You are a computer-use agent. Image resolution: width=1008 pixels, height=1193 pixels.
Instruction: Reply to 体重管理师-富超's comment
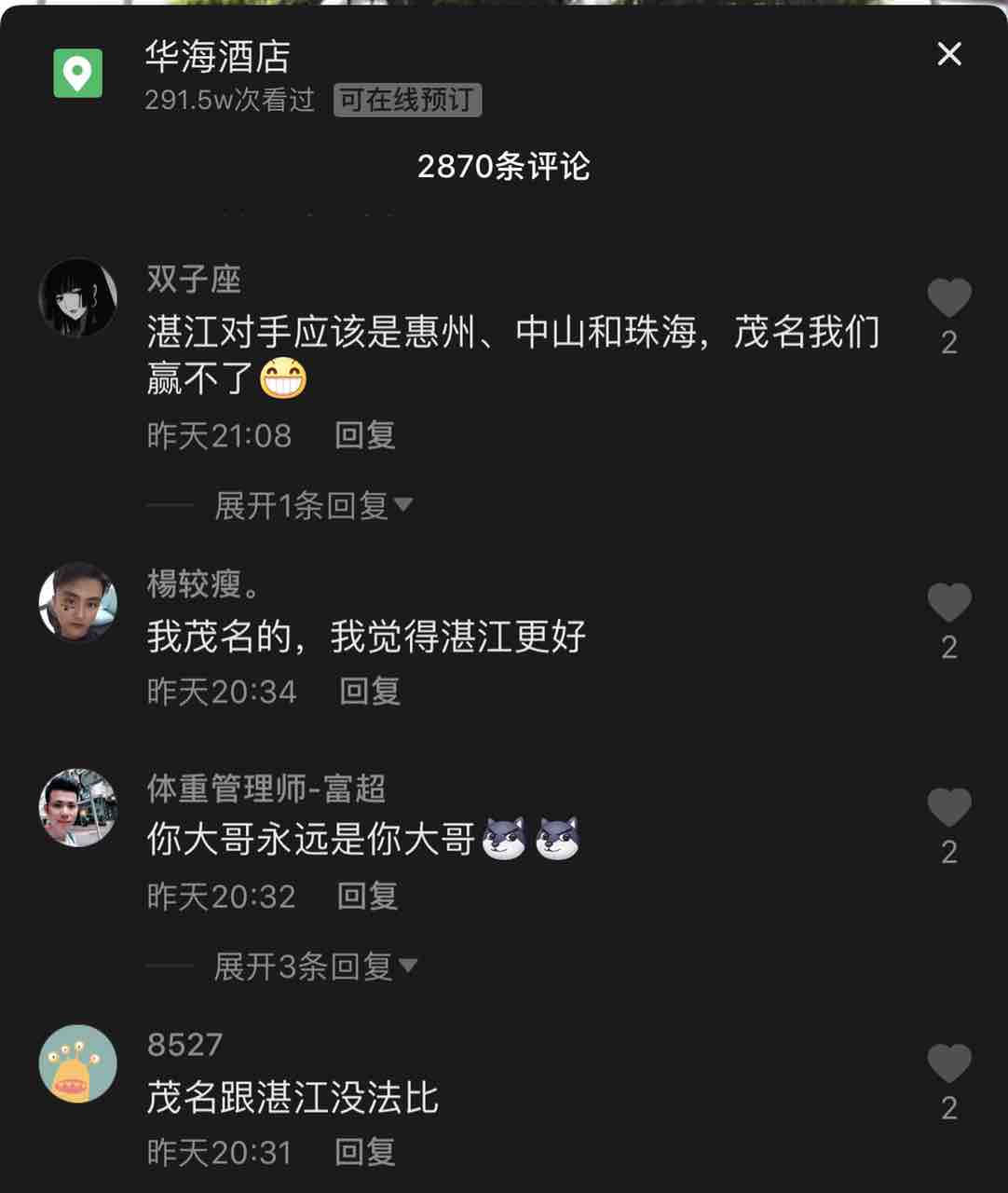(x=367, y=897)
